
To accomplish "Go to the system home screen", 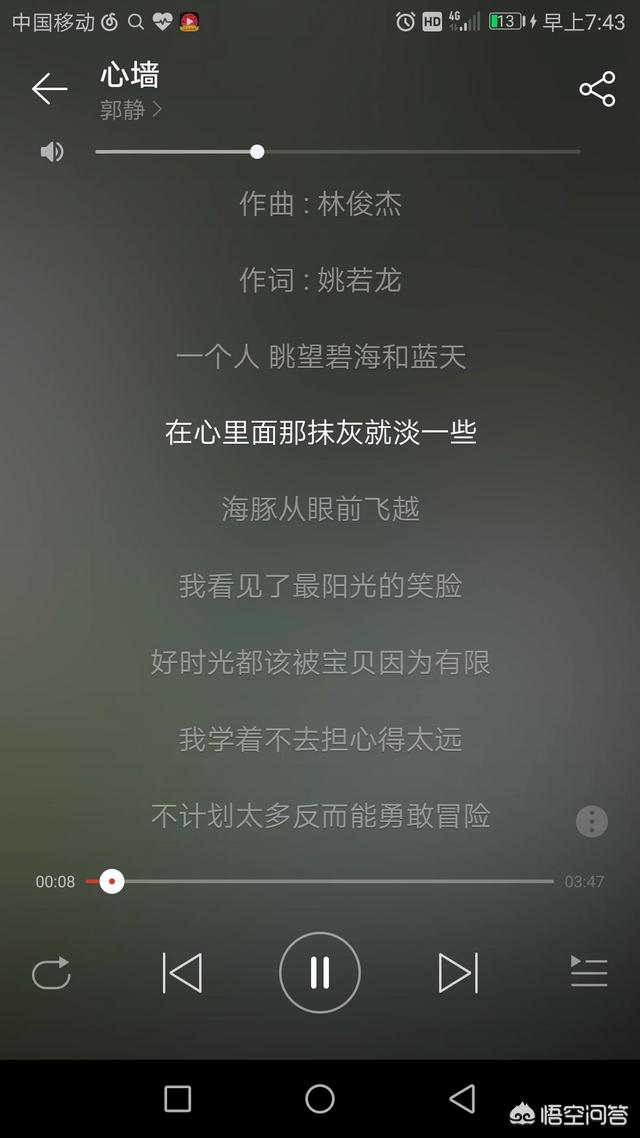I will [x=320, y=1099].
